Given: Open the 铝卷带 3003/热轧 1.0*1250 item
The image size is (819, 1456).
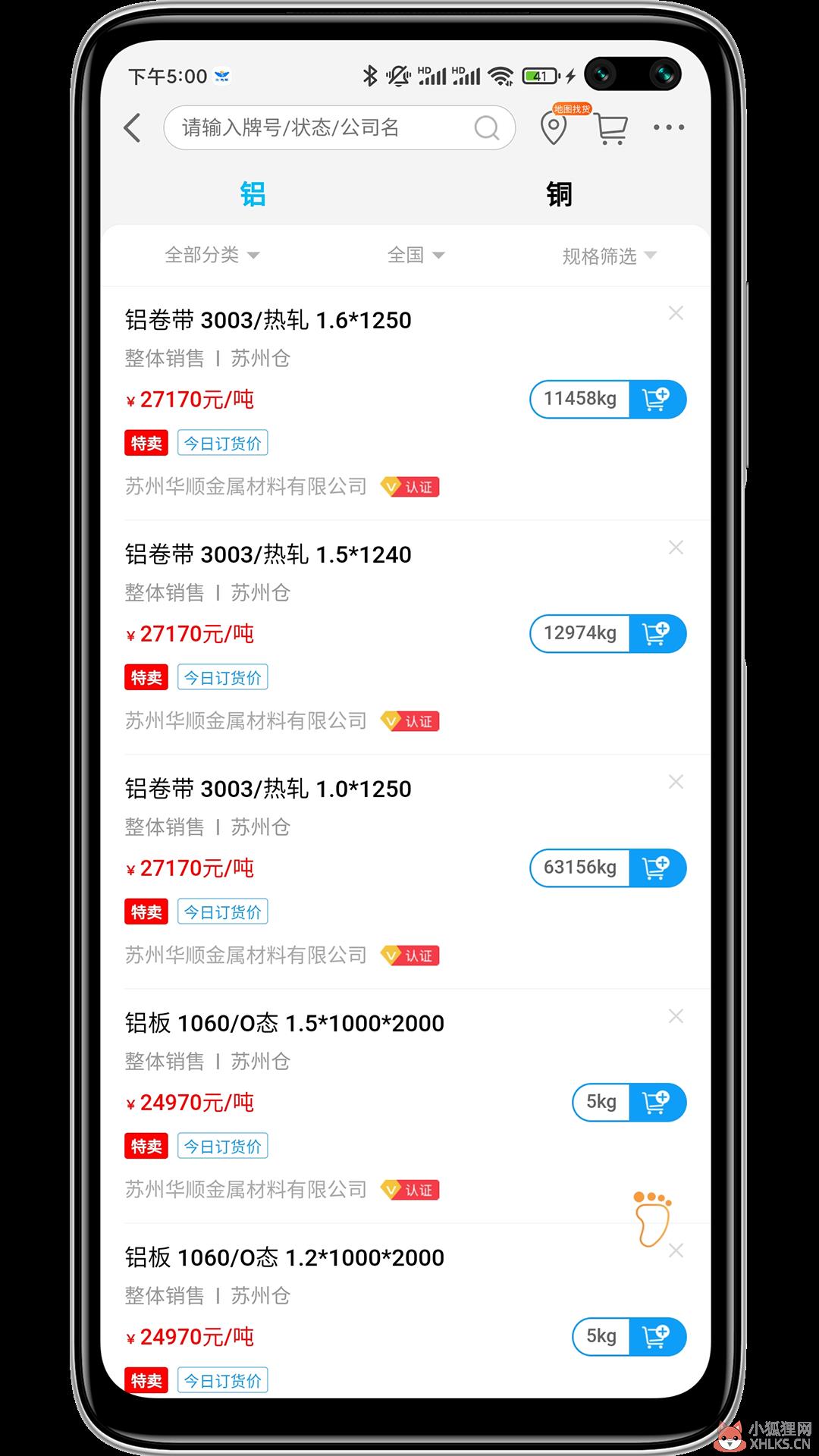Looking at the screenshot, I should click(x=268, y=789).
